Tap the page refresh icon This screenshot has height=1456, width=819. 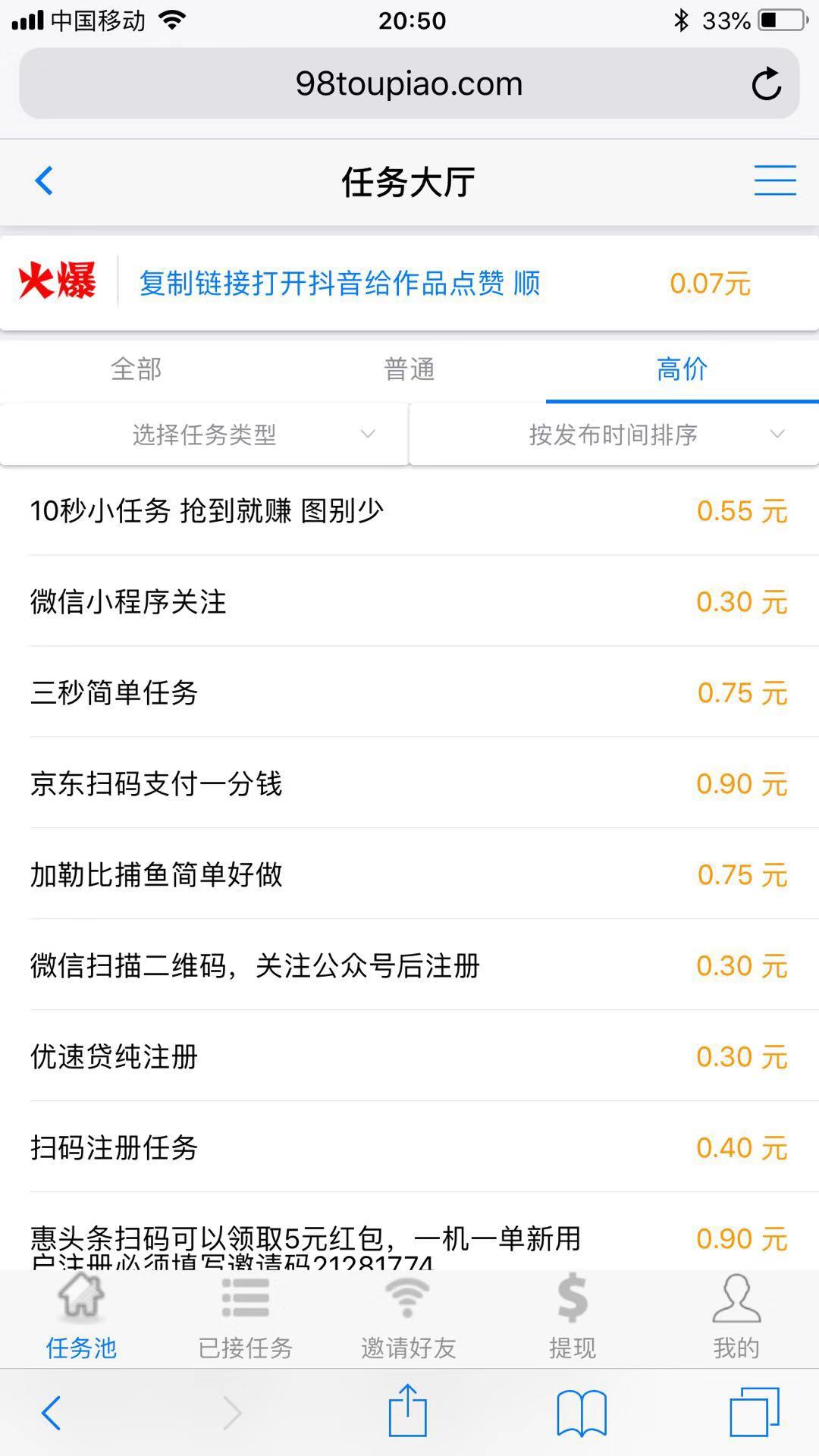767,85
